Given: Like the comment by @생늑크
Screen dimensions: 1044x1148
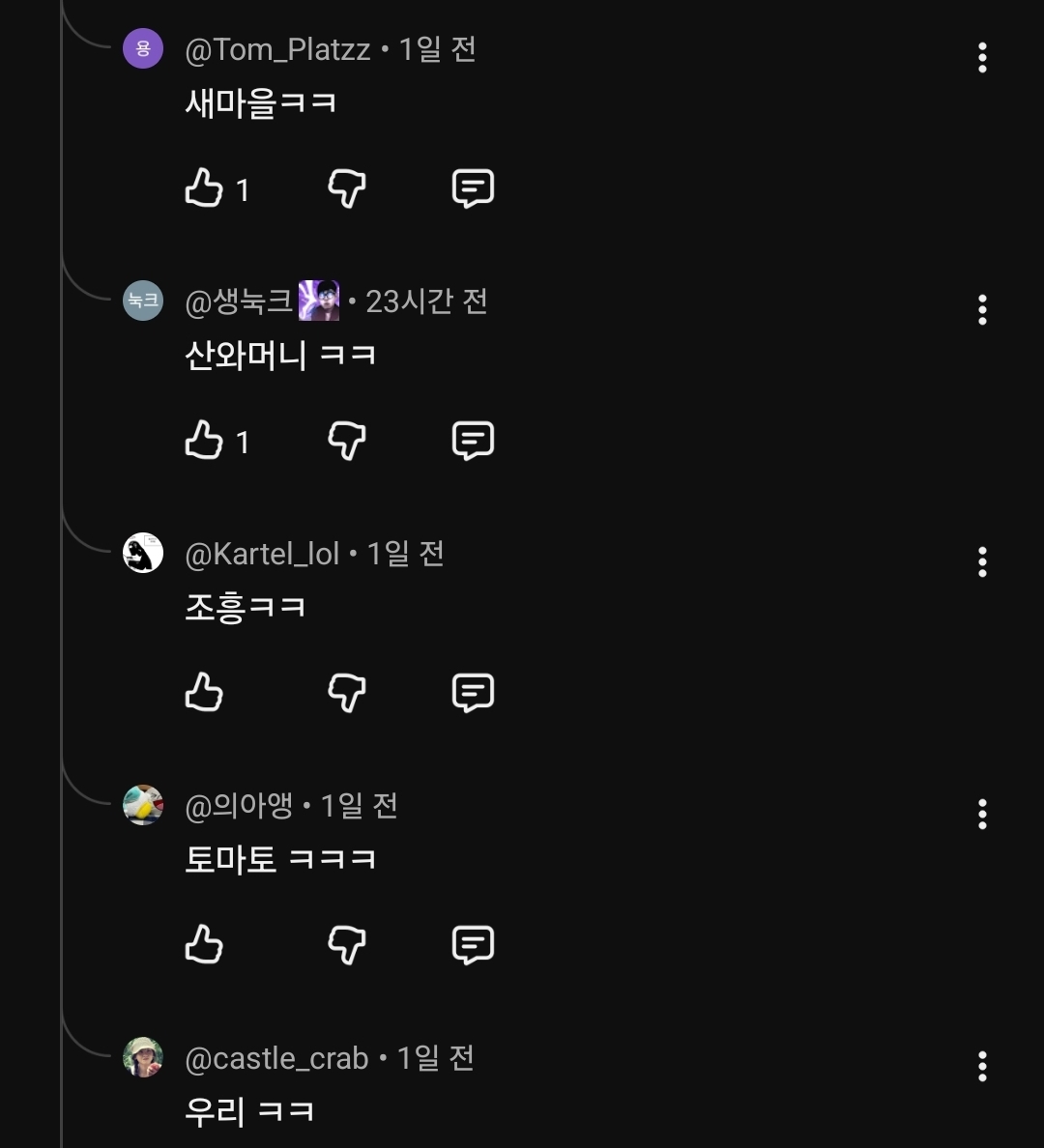Looking at the screenshot, I should pyautogui.click(x=204, y=441).
